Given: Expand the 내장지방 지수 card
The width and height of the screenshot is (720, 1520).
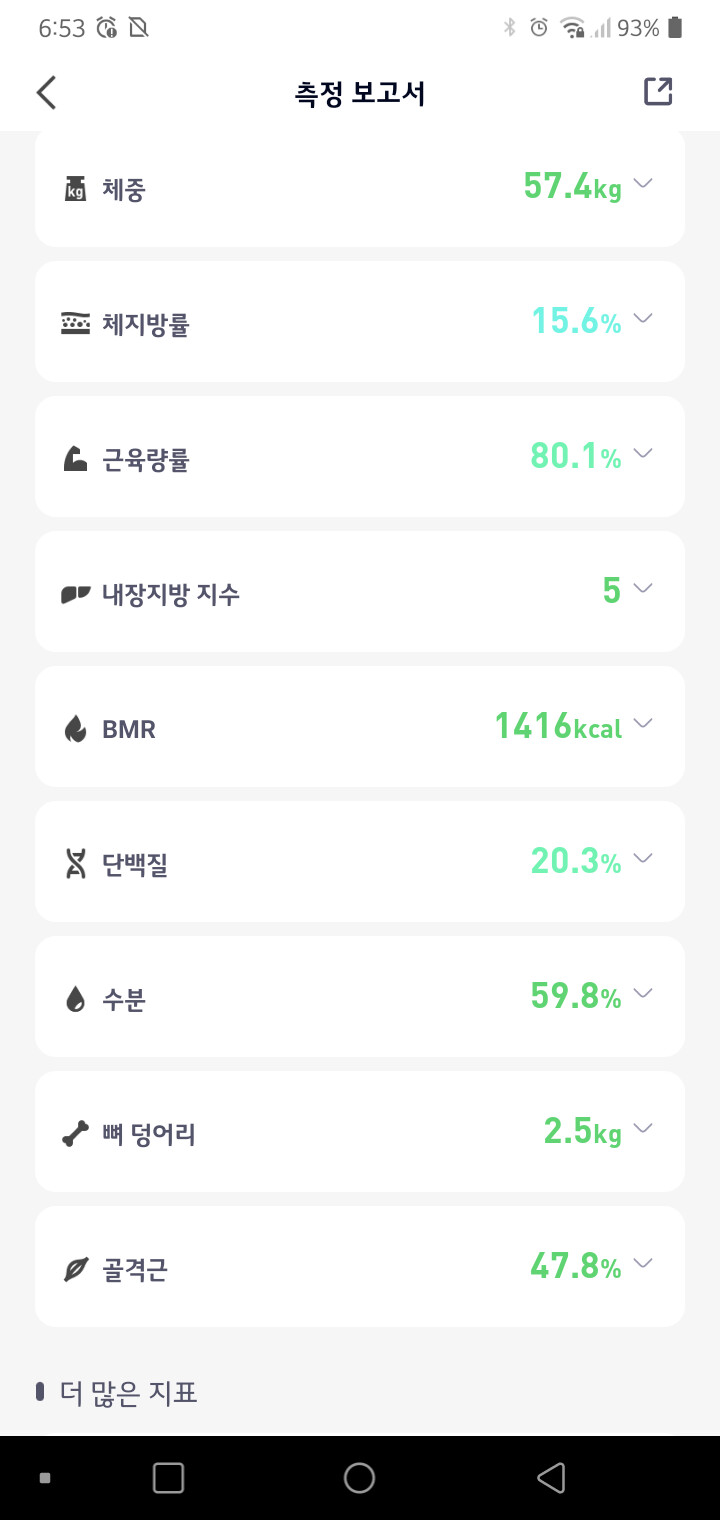Looking at the screenshot, I should (x=360, y=592).
